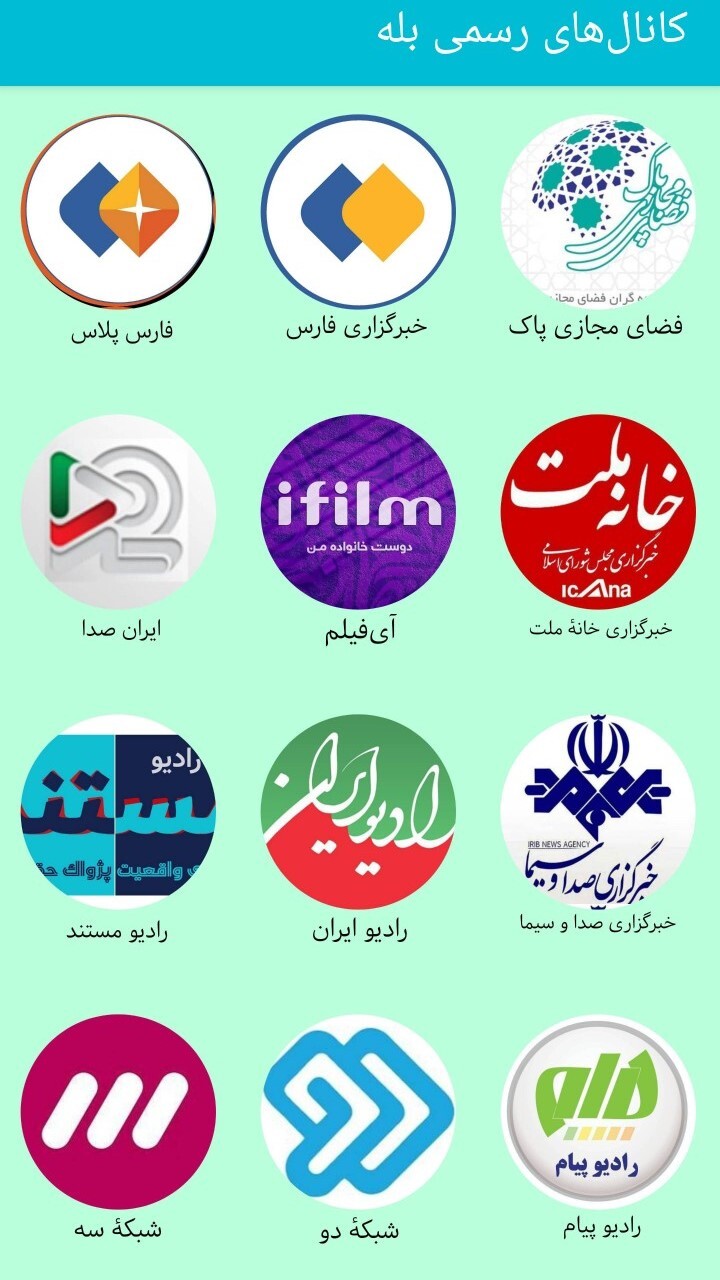Tap the شبکهٔ سه channel
720x1280 pixels.
pos(119,1111)
